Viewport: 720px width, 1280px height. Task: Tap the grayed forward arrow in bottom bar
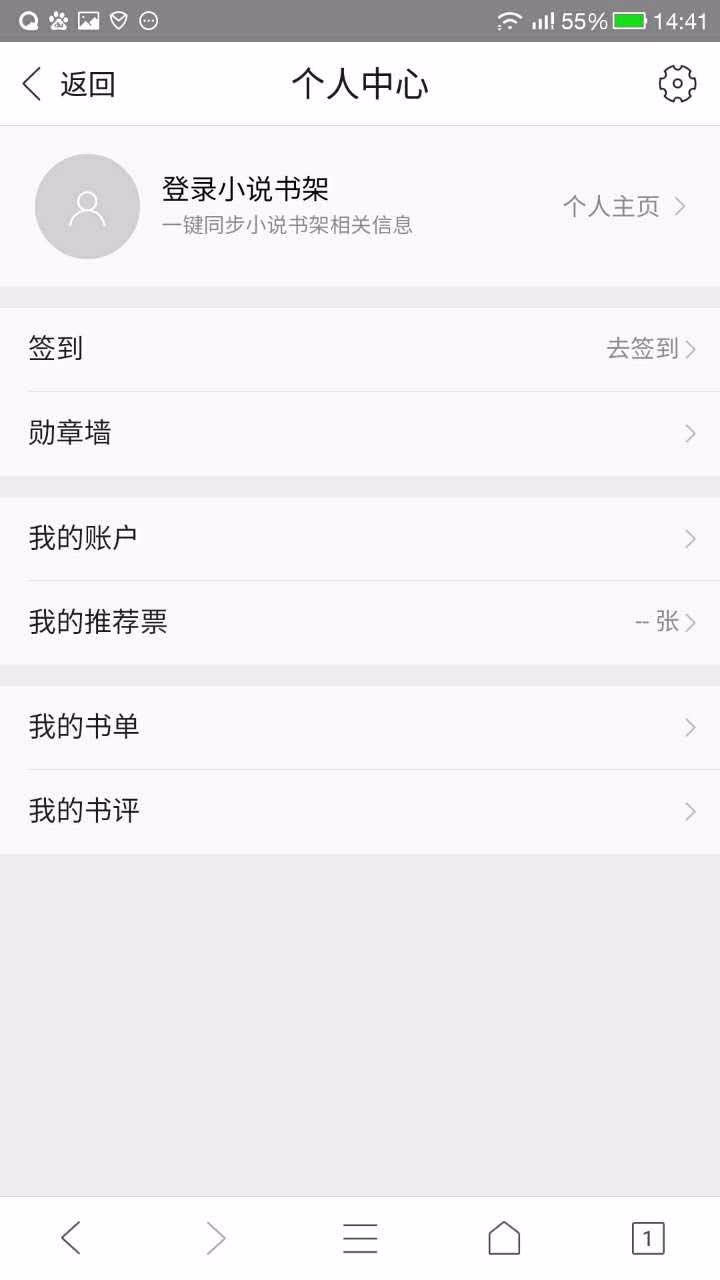tap(215, 1237)
